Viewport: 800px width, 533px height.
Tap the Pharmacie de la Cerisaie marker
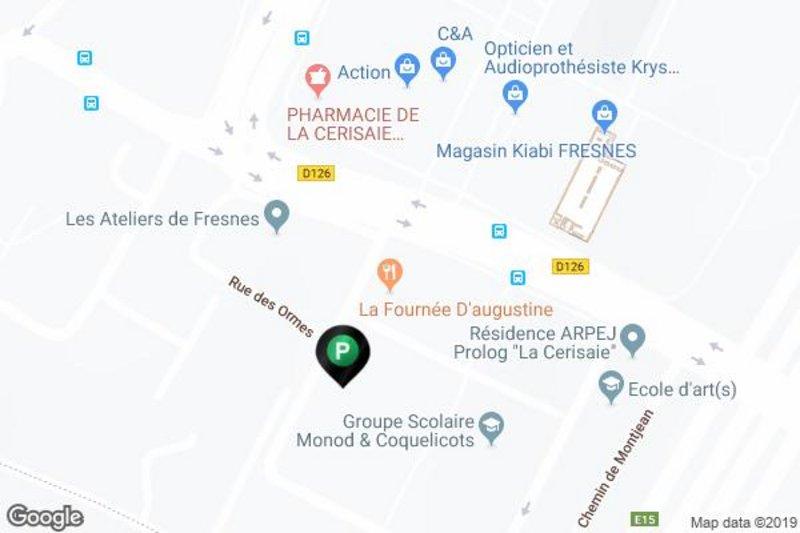317,75
